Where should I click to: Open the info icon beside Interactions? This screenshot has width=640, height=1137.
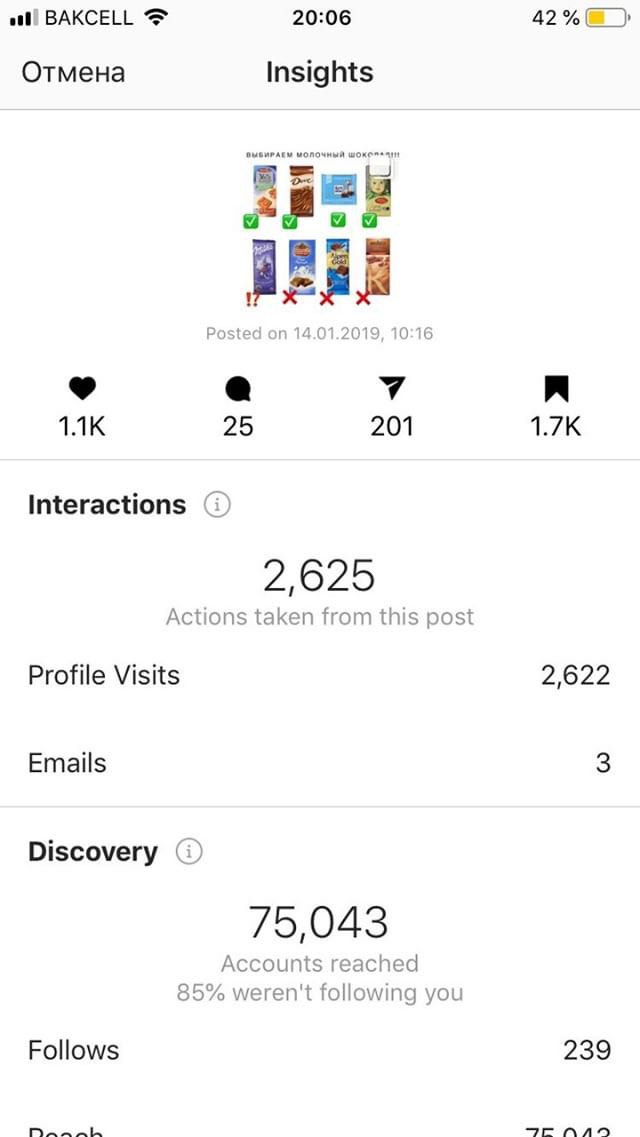[217, 505]
